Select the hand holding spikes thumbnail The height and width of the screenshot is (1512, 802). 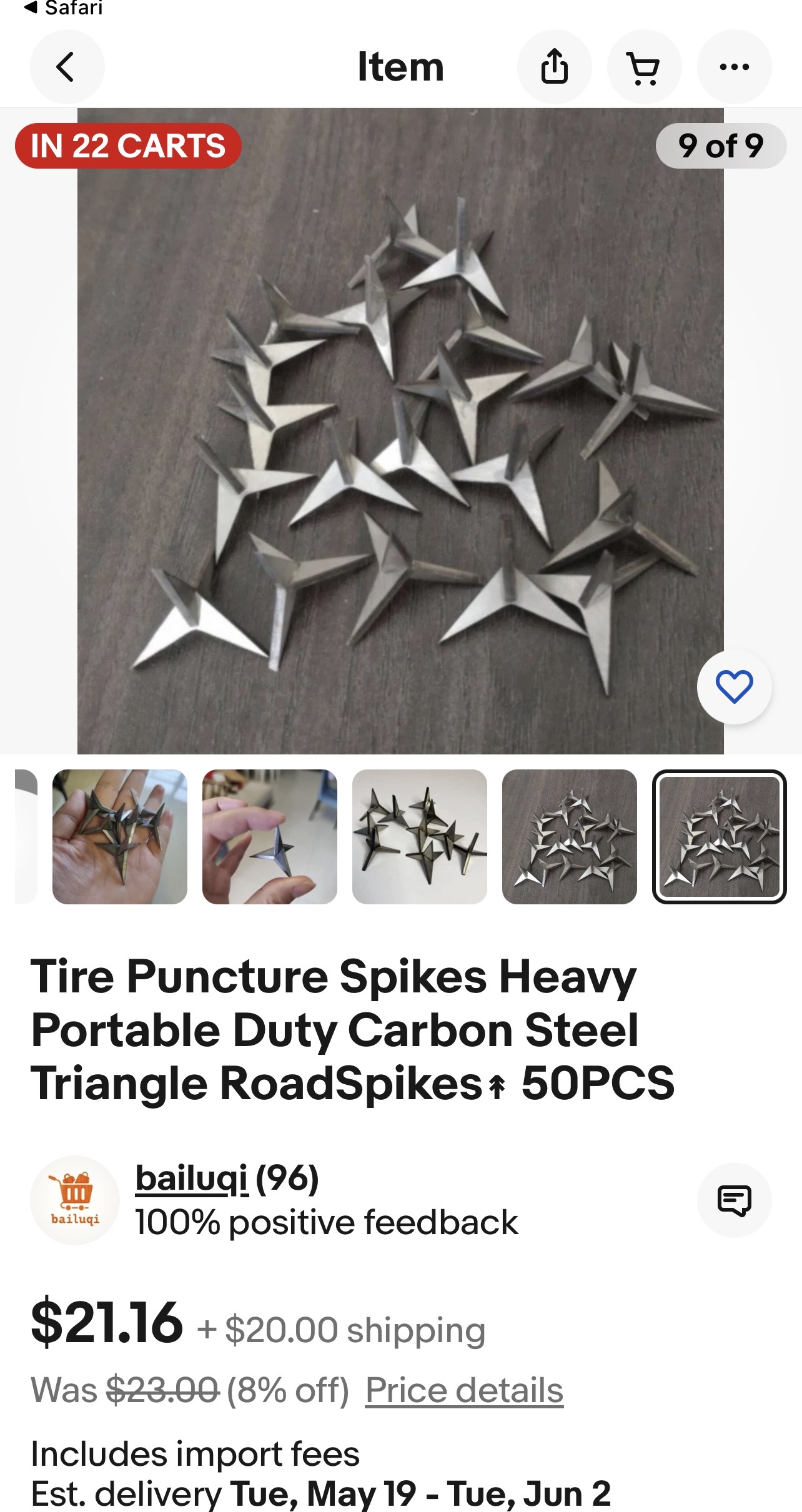click(x=120, y=836)
